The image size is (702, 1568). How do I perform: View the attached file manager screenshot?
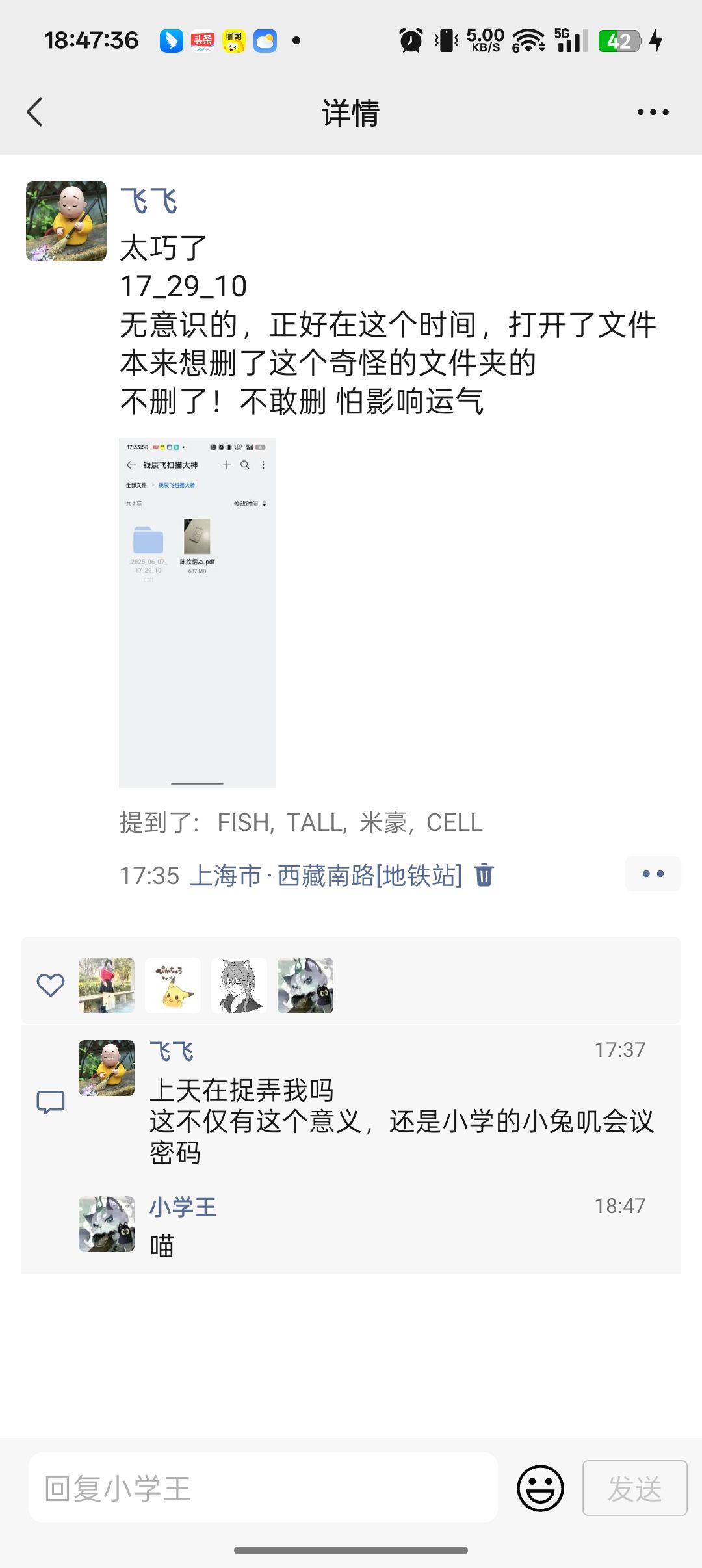pos(197,612)
